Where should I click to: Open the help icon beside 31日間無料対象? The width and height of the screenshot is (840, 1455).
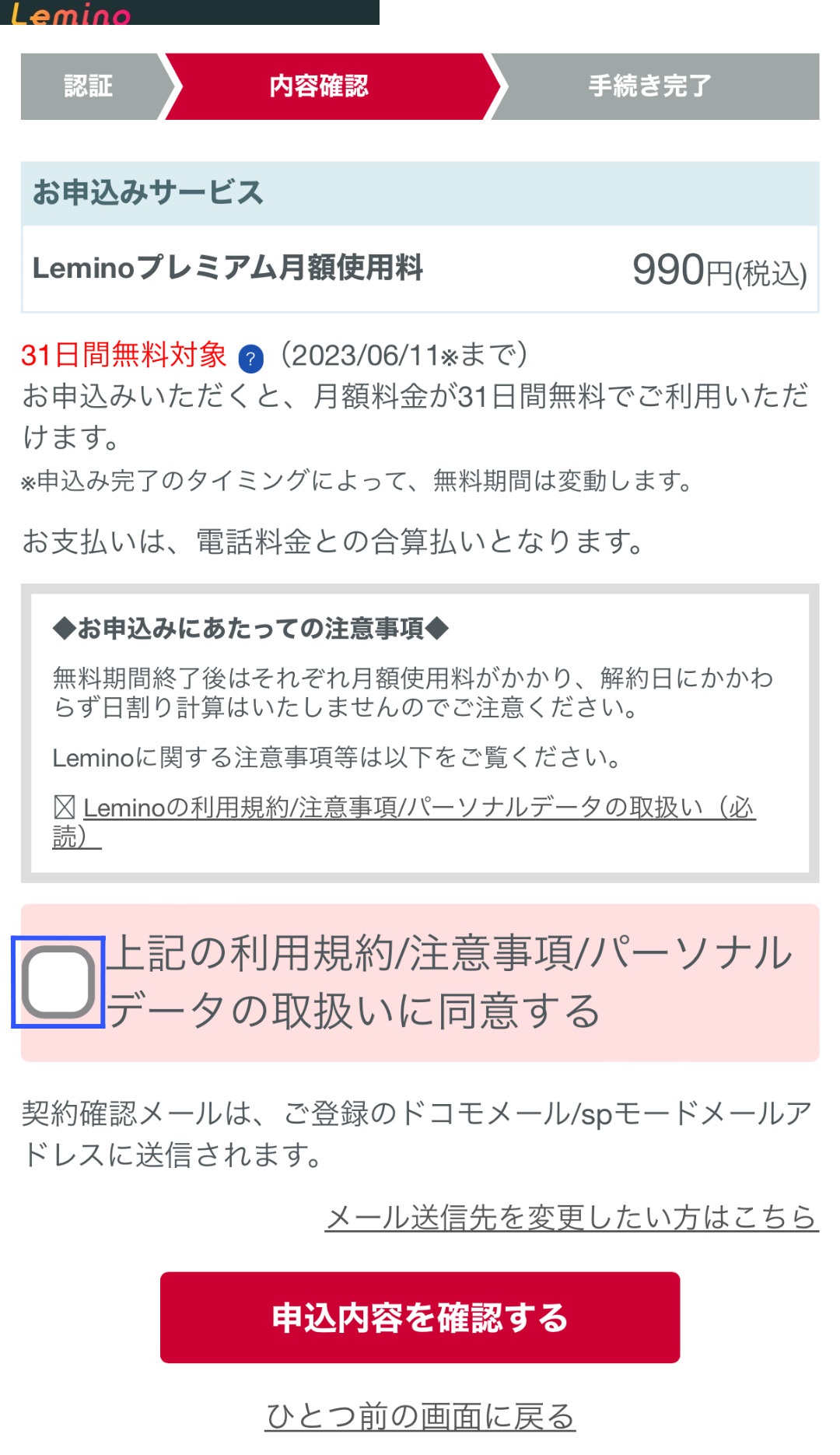click(250, 359)
